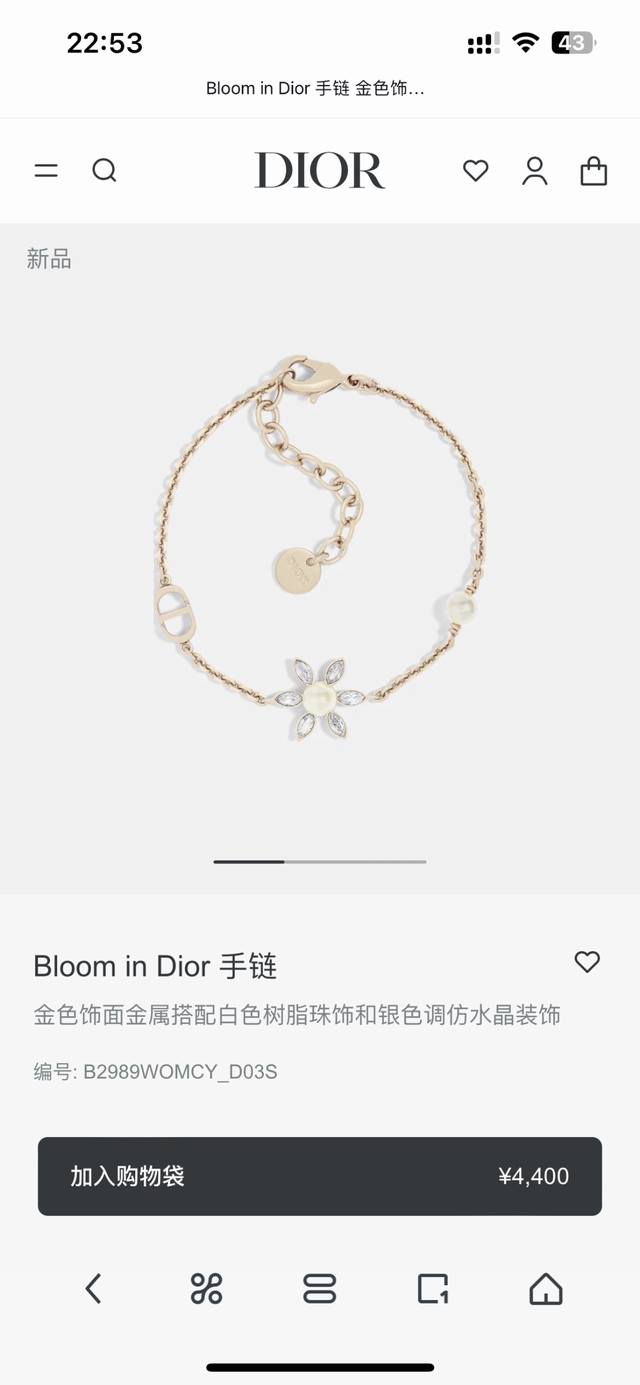Open the browser shortcuts menu icon
640x1385 pixels.
tap(206, 1289)
